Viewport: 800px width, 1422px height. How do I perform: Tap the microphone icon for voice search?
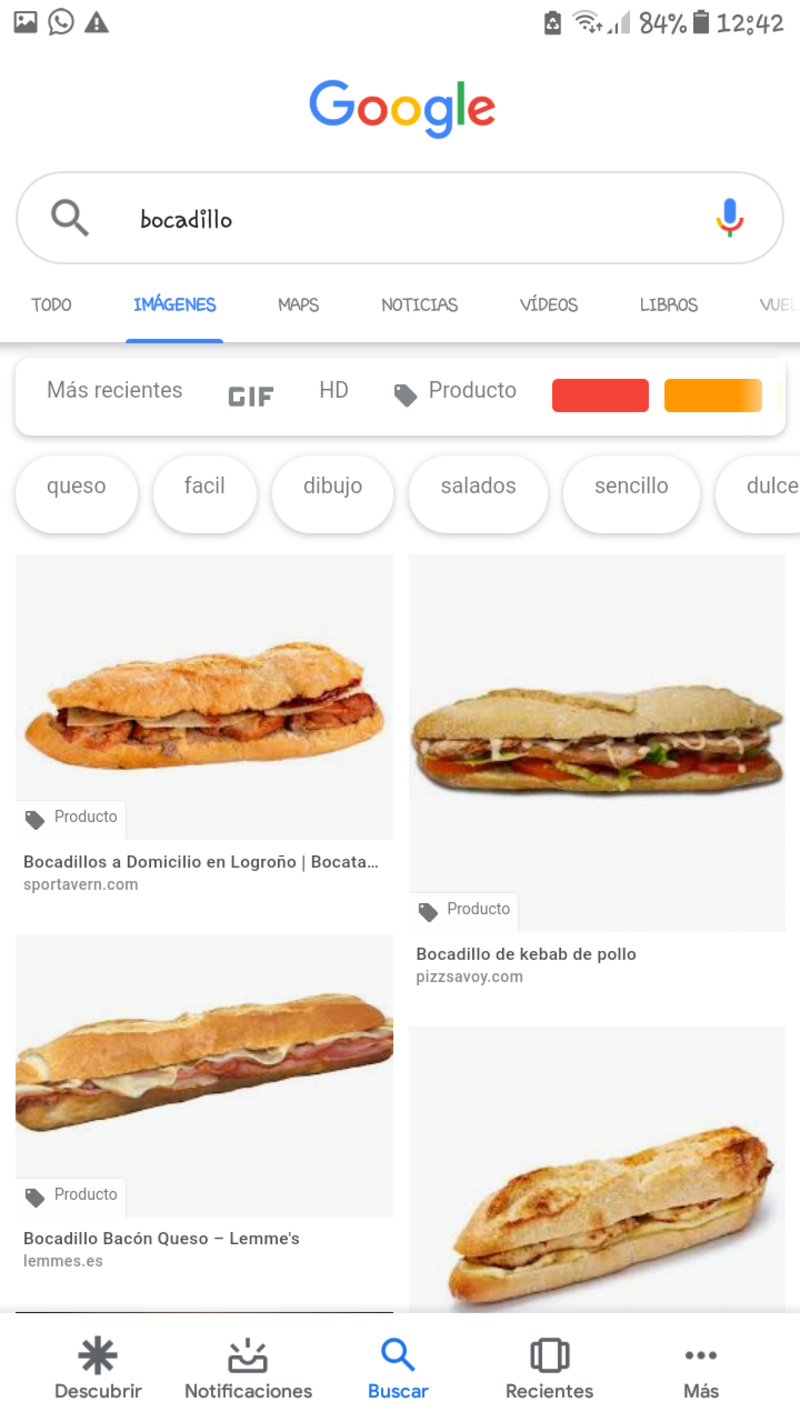click(729, 217)
